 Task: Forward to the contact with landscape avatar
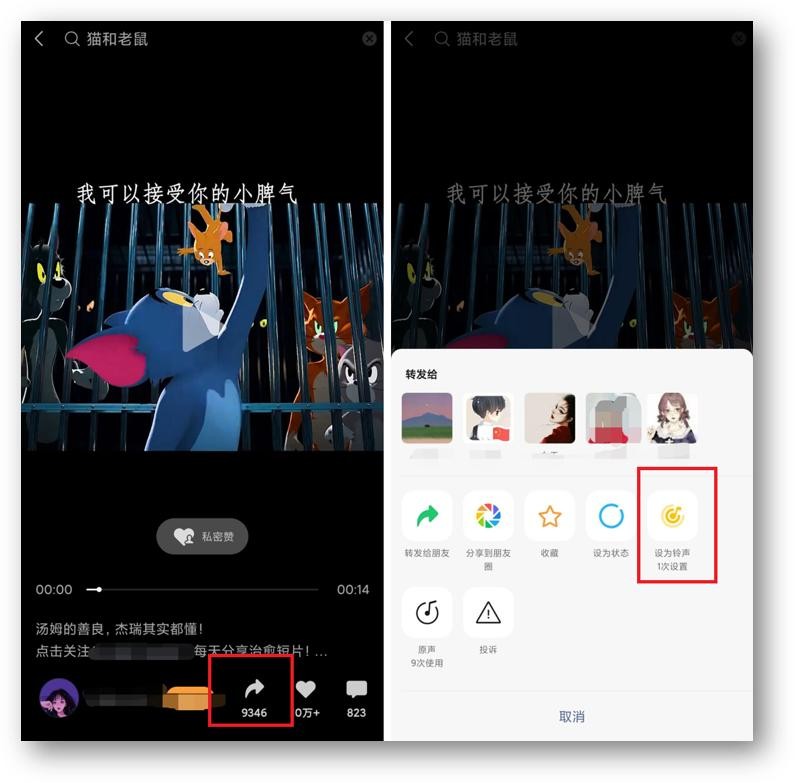click(427, 418)
